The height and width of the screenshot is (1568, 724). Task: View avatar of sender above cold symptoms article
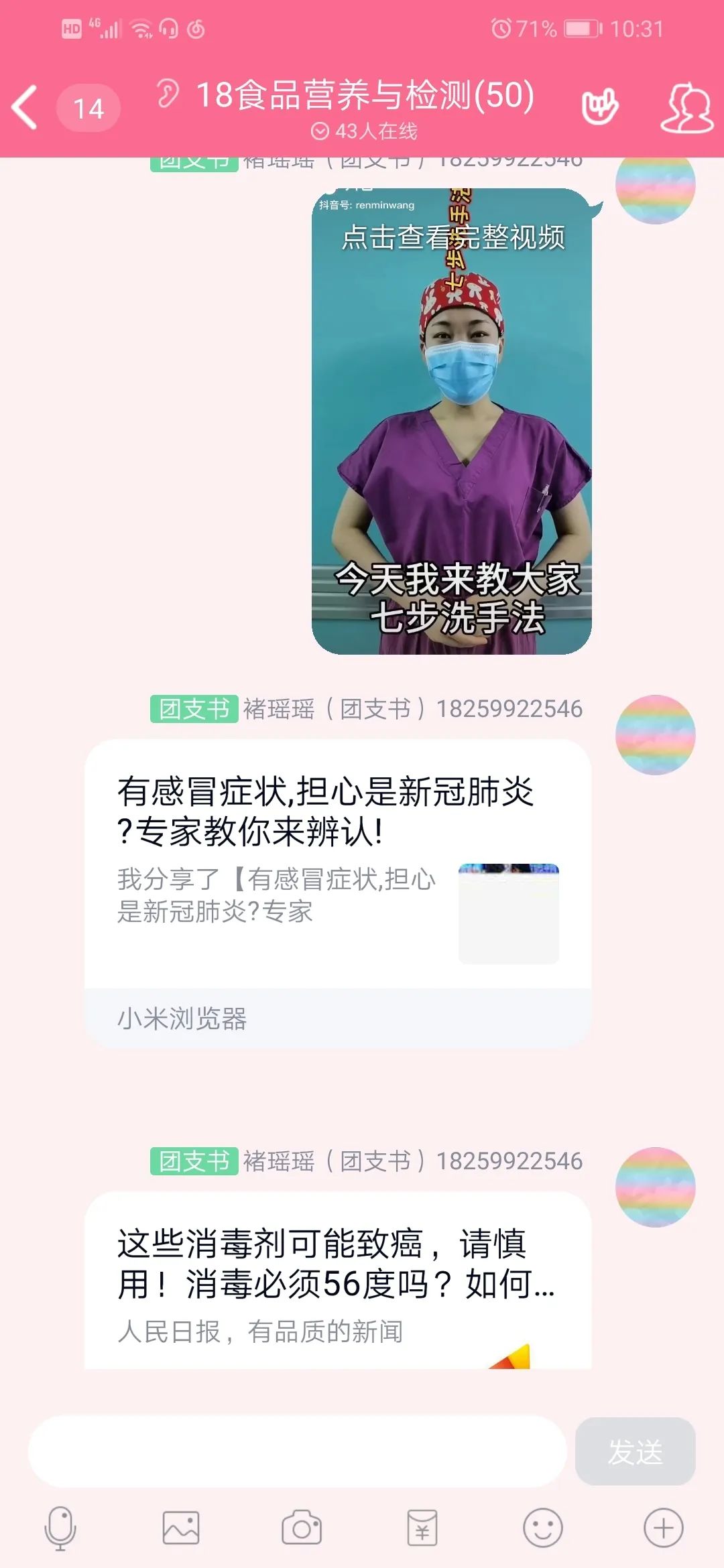(655, 735)
